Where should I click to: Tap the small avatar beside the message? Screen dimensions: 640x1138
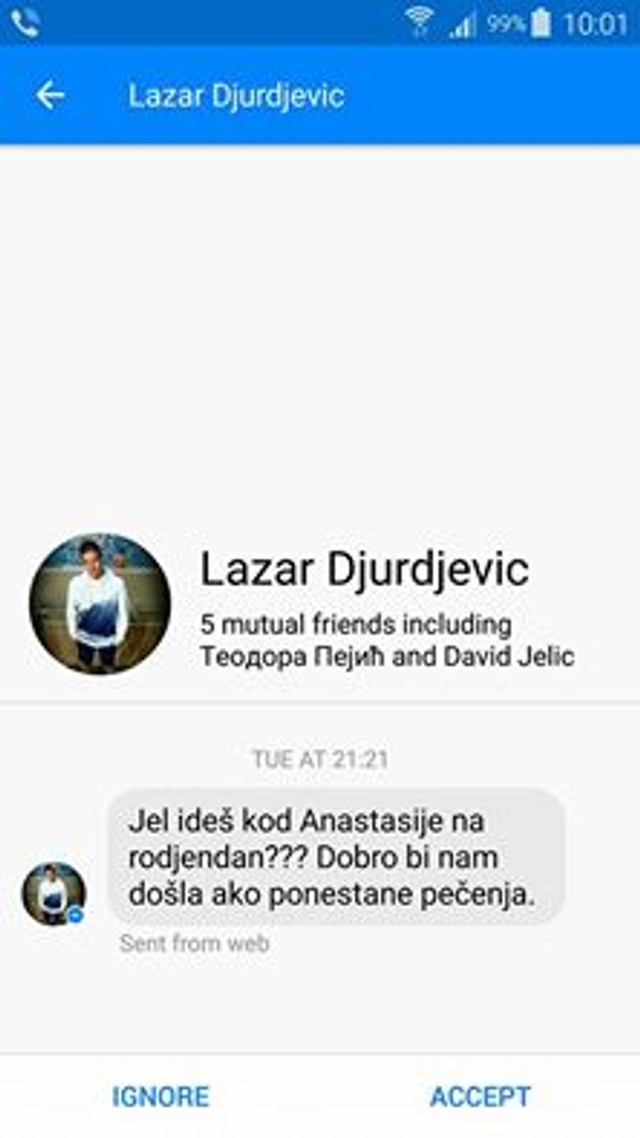pyautogui.click(x=53, y=893)
